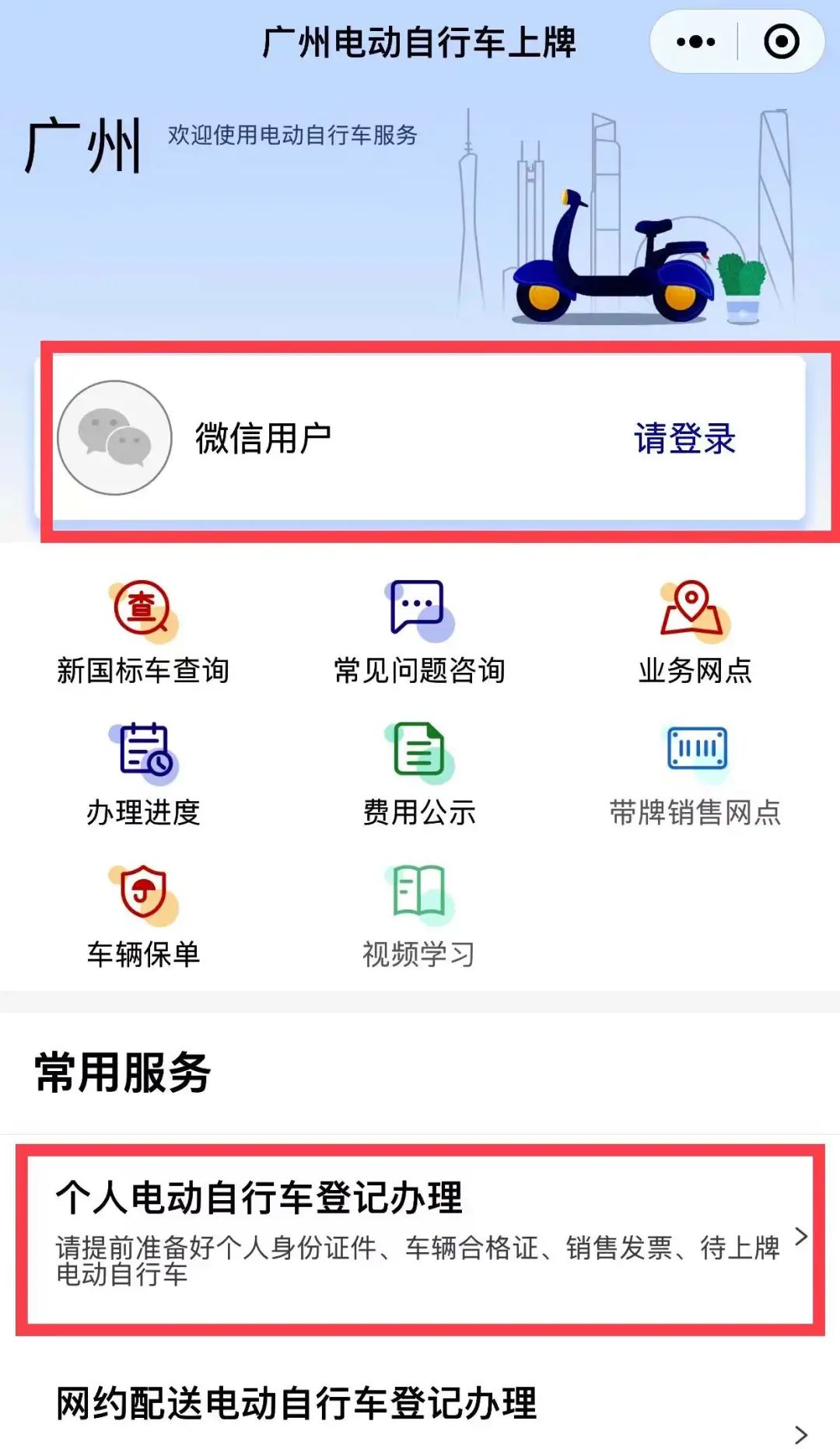View 业务网点 locations
This screenshot has width=840, height=1449.
(695, 632)
